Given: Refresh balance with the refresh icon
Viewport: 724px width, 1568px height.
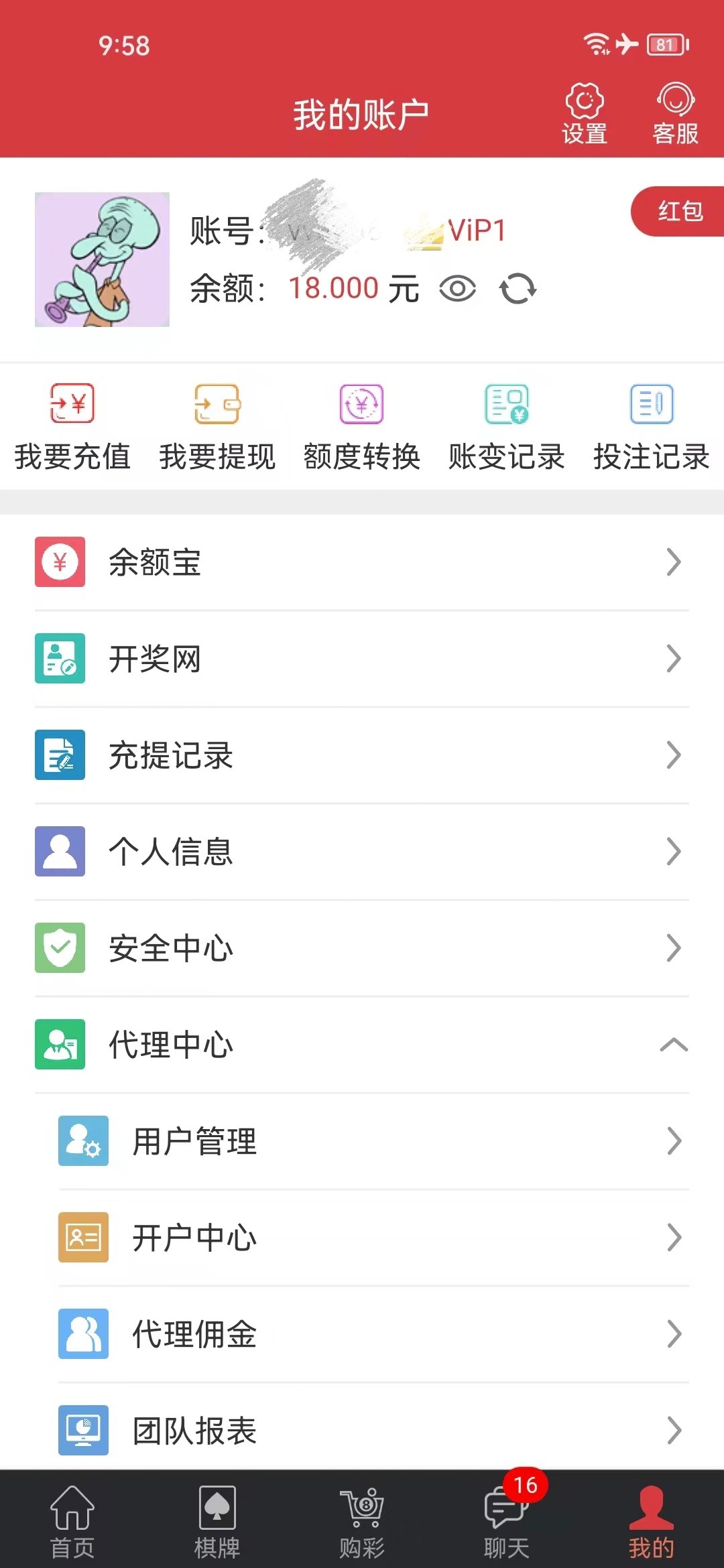Looking at the screenshot, I should tap(518, 289).
